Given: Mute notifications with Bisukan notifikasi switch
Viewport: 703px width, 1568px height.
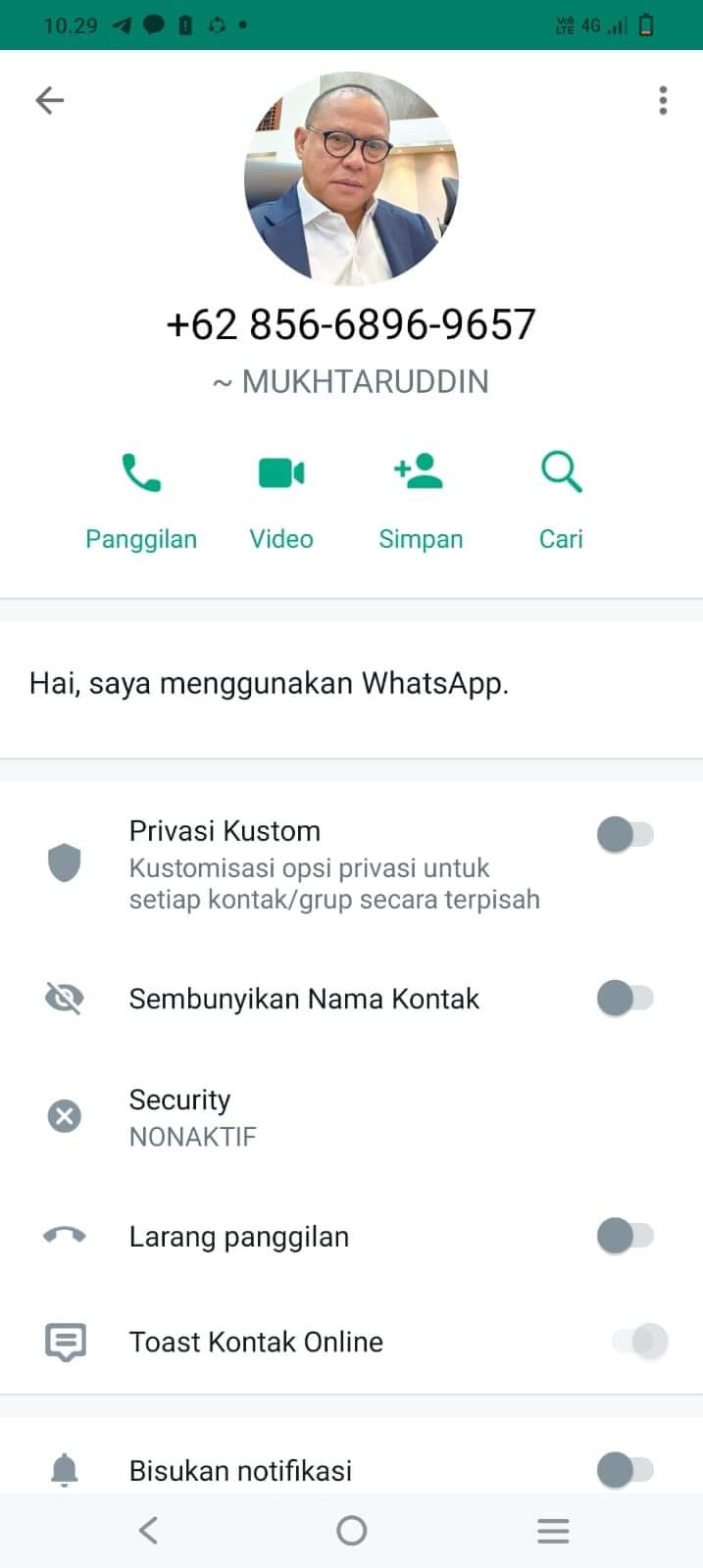Looking at the screenshot, I should click(626, 1470).
